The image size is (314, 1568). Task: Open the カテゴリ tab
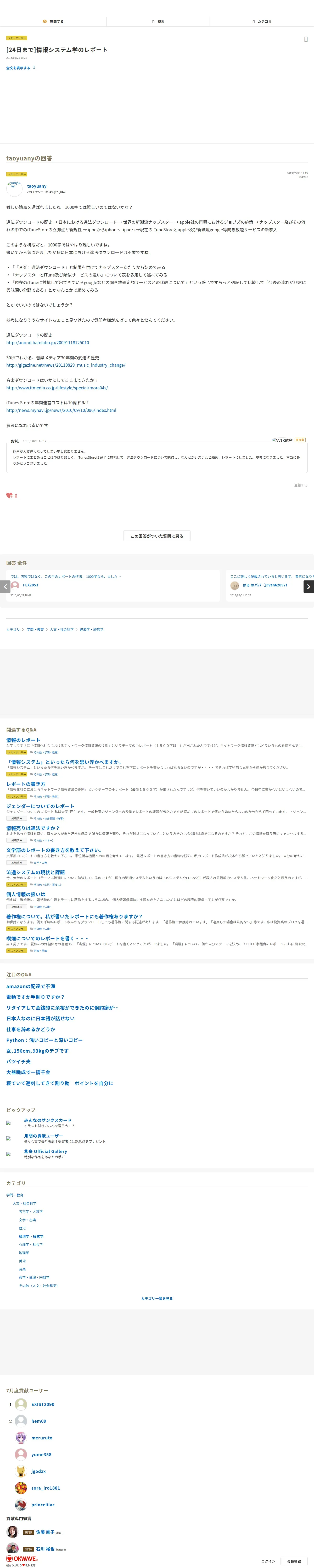tap(262, 21)
